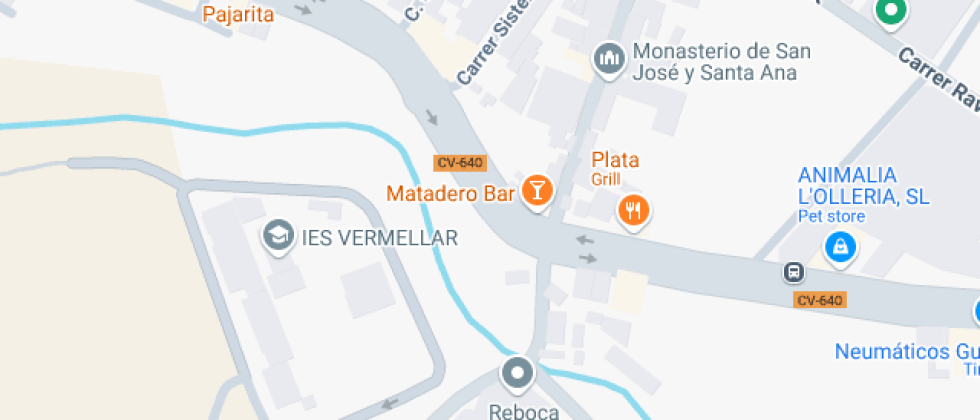Select the ANIMALIA L'OLLERIA pet store pin
Screen dimensions: 980x420
coord(840,248)
